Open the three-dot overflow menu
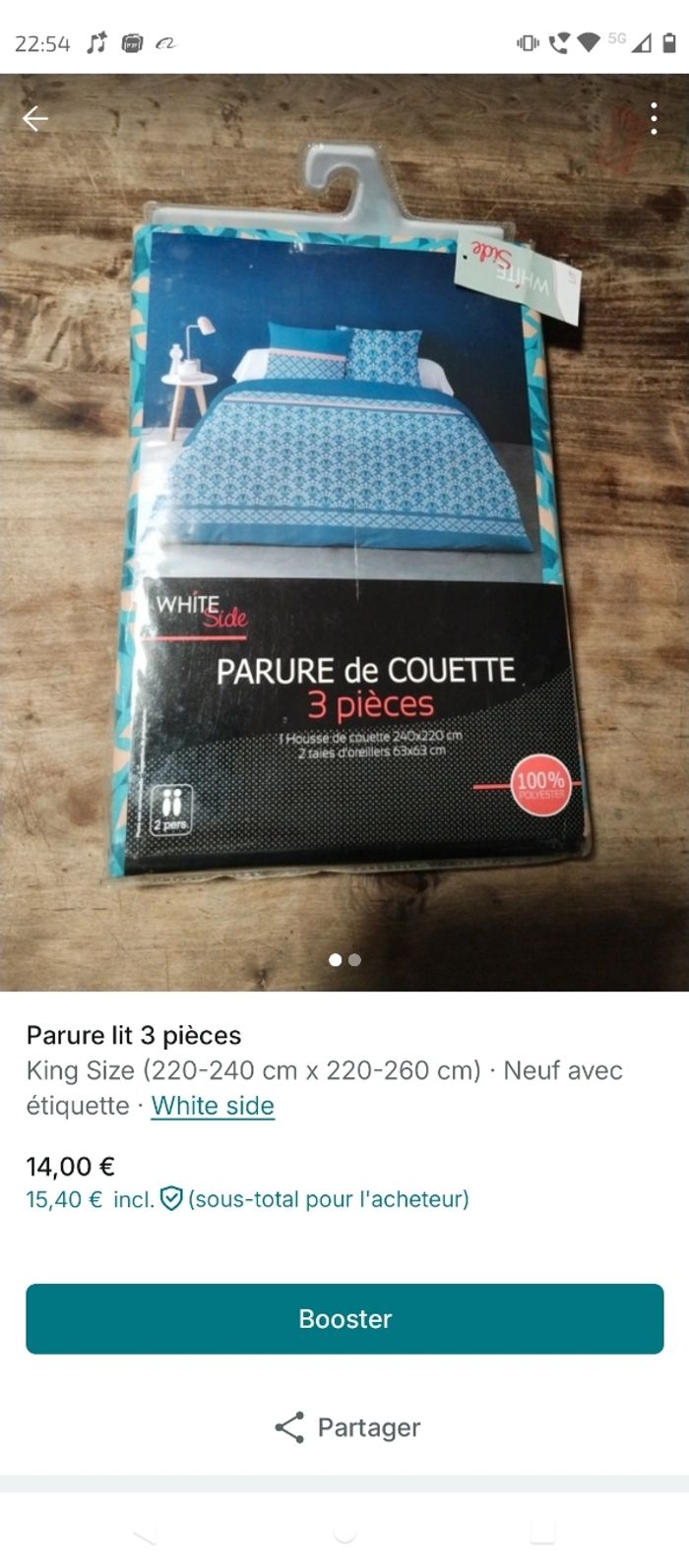 coord(654,119)
